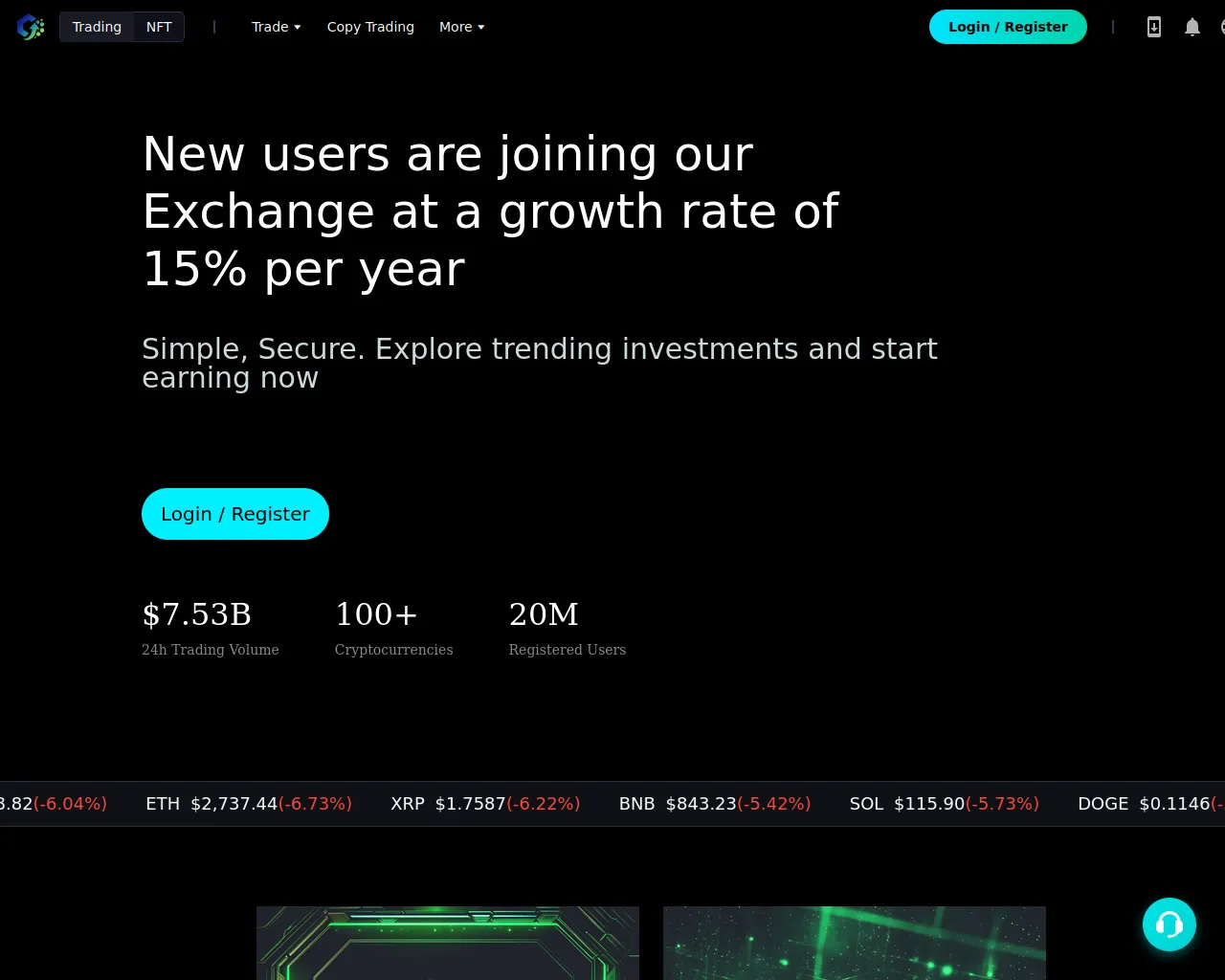Expand the Trade dropdown menu
This screenshot has width=1225, height=980.
276,27
